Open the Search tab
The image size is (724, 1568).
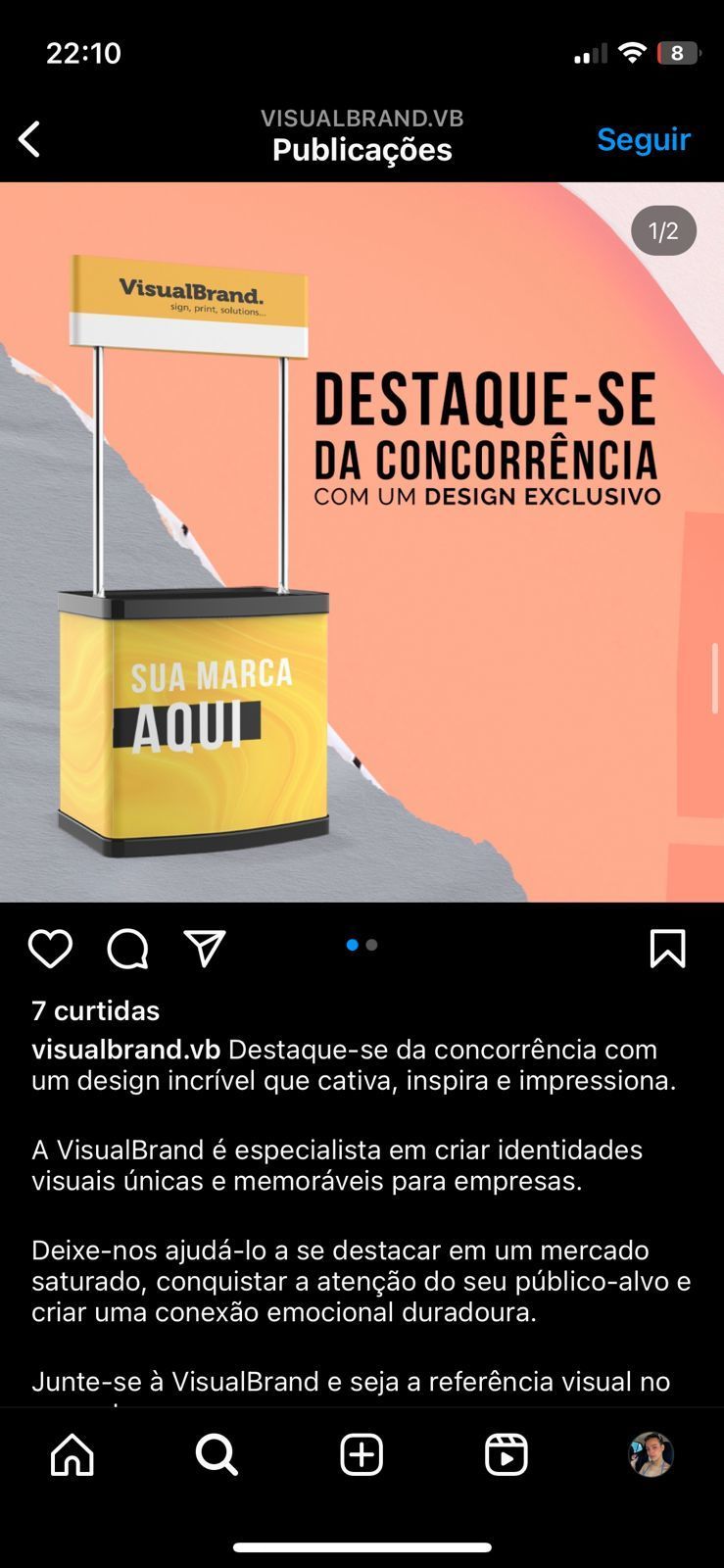tap(217, 1455)
